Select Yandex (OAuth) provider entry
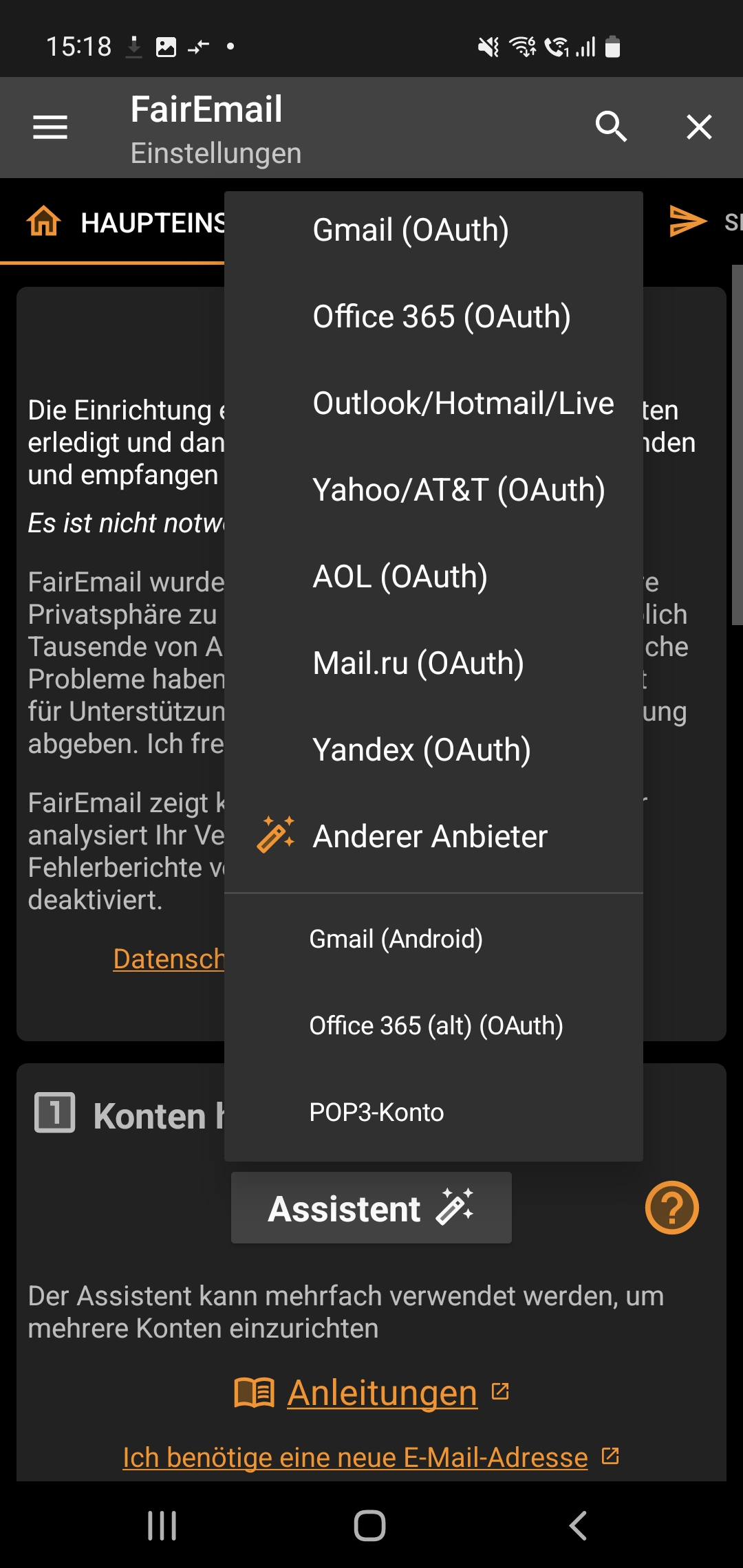This screenshot has height=1568, width=743. (x=420, y=749)
